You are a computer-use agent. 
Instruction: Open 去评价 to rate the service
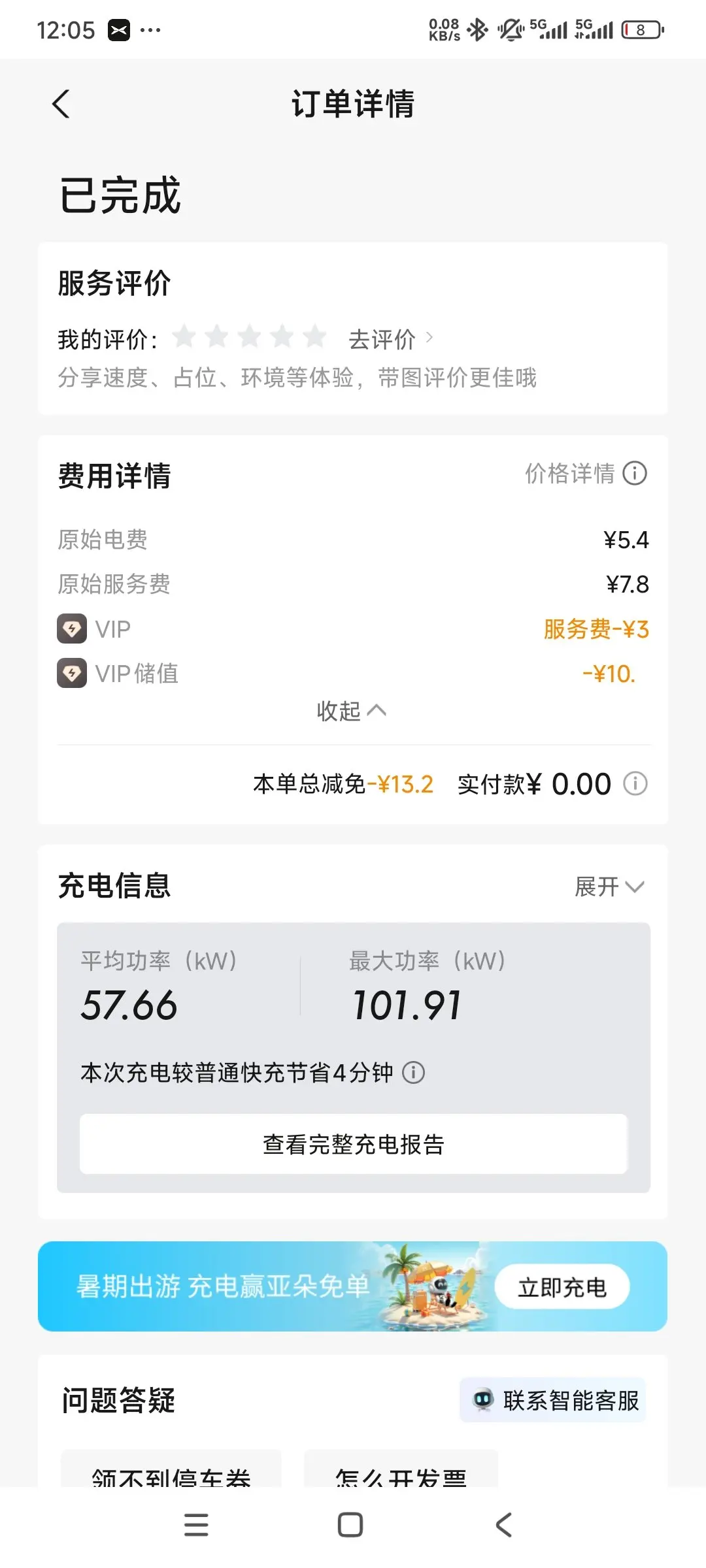point(390,339)
